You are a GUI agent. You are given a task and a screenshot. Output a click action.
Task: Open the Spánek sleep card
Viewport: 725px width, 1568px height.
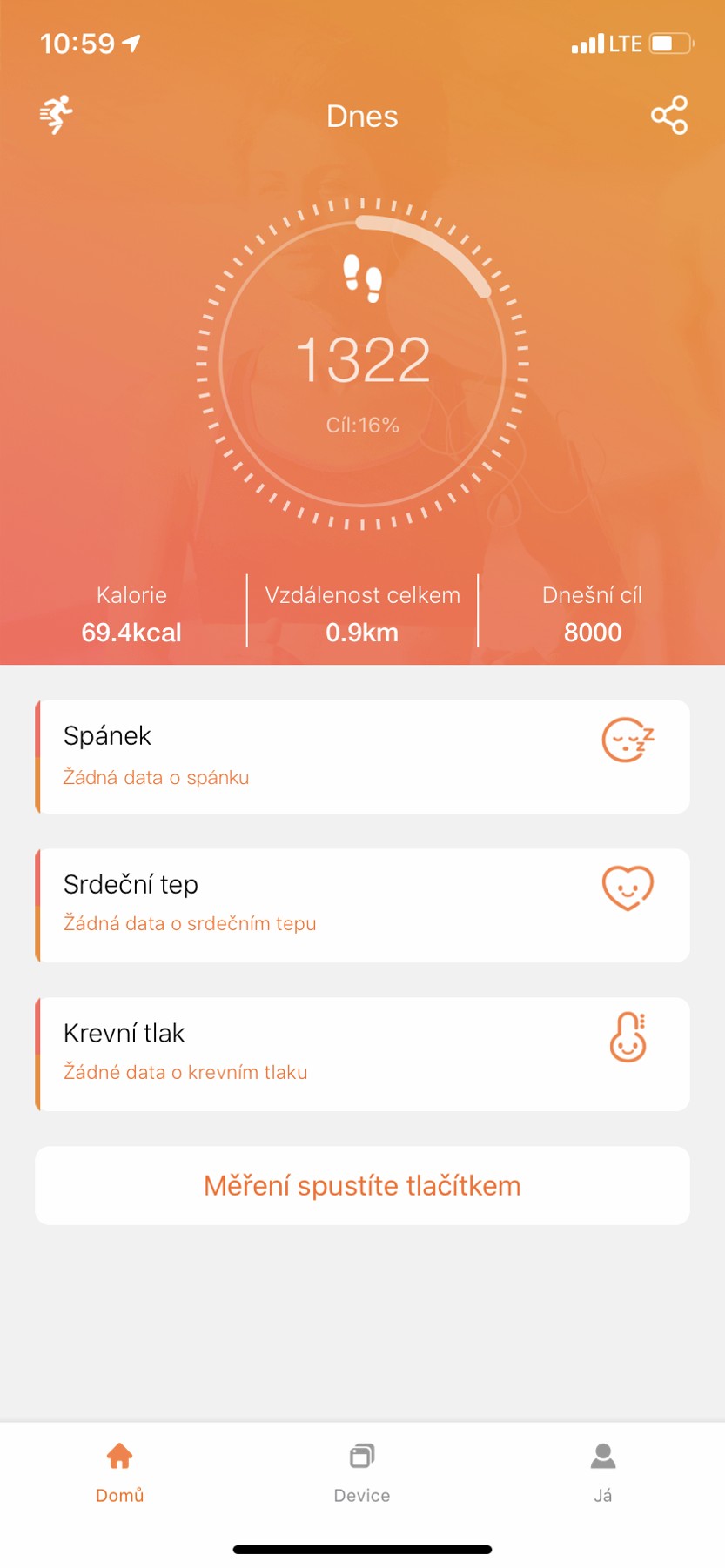362,756
